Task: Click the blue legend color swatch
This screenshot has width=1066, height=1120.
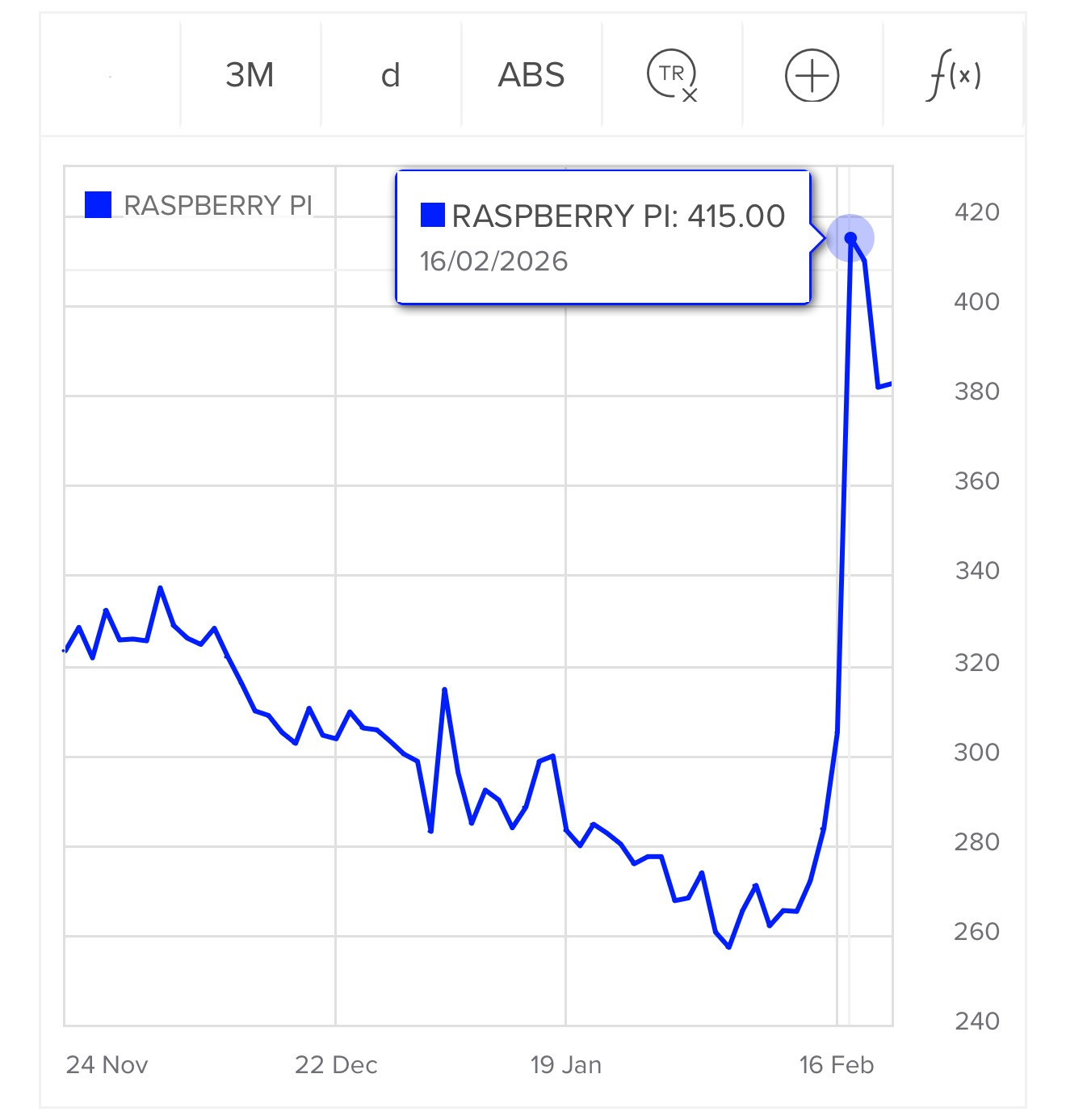Action: tap(96, 206)
